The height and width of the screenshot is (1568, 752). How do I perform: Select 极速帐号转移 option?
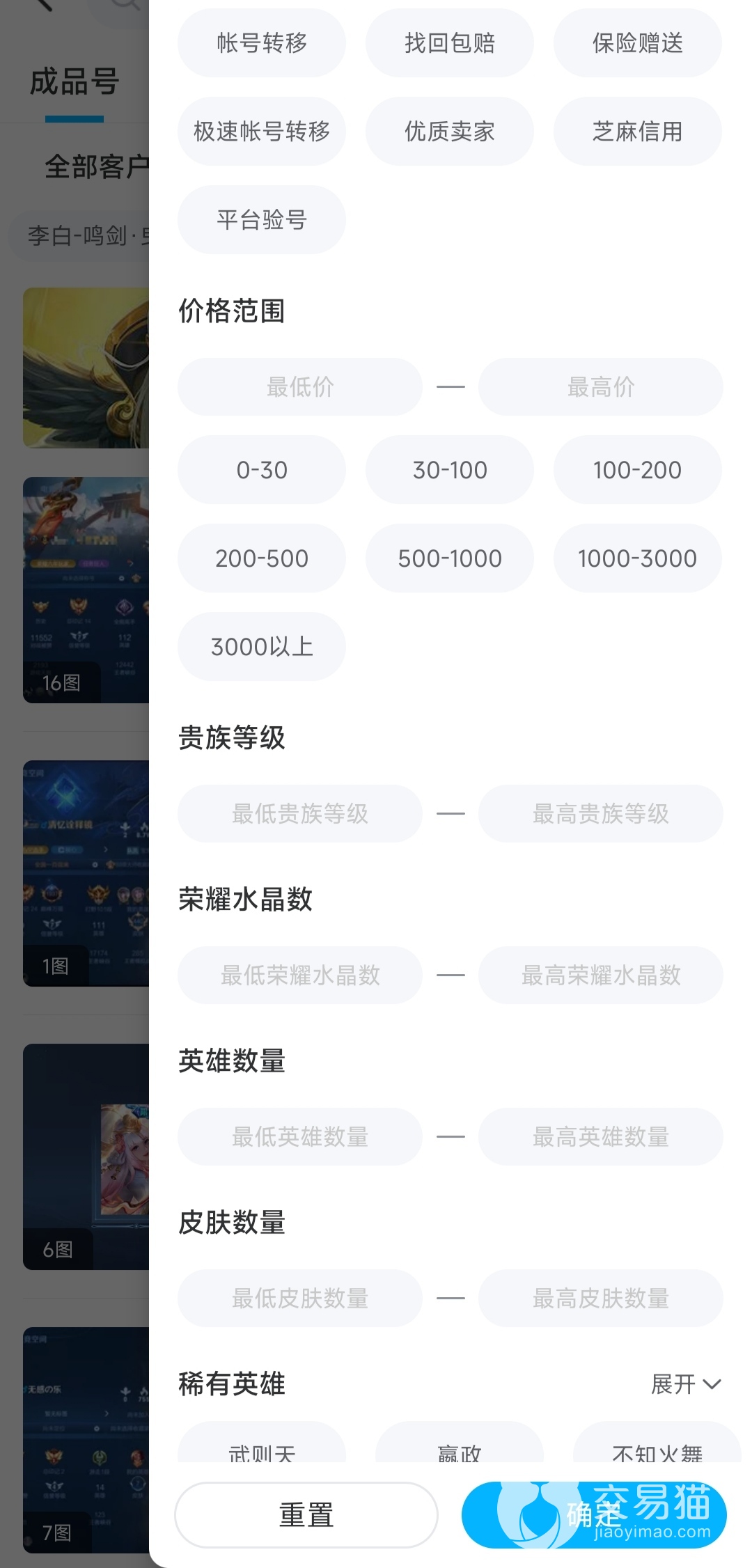pyautogui.click(x=261, y=132)
